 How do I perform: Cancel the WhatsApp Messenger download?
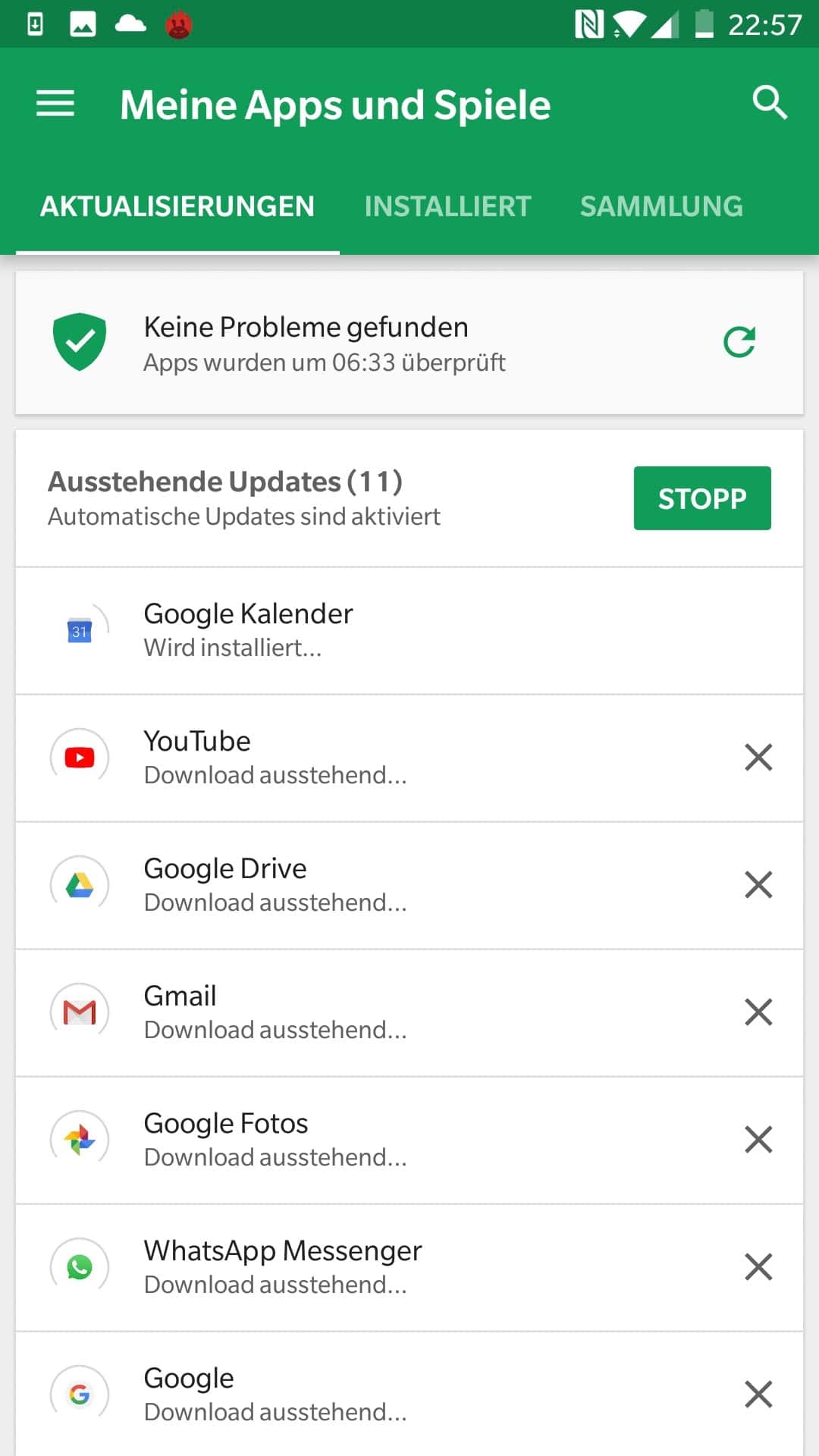(x=758, y=1266)
